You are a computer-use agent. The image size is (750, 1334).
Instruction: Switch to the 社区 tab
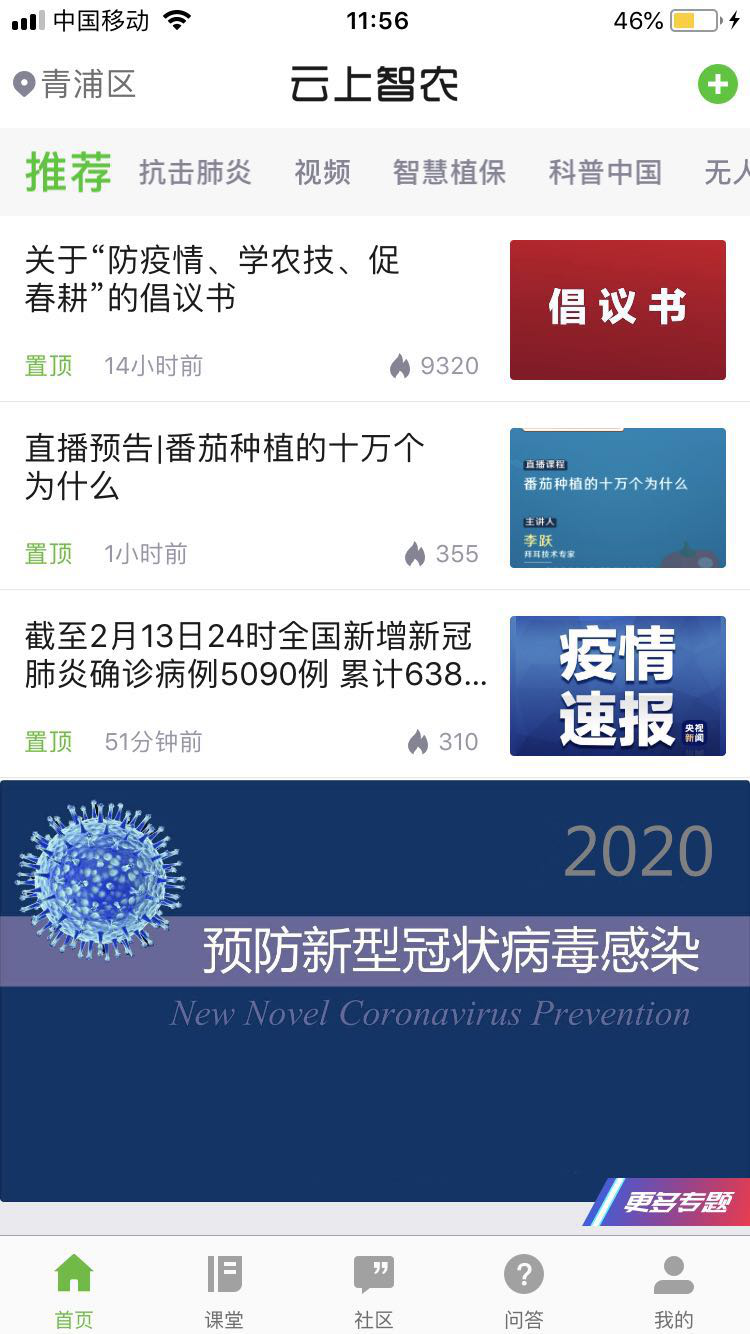pos(374,1290)
